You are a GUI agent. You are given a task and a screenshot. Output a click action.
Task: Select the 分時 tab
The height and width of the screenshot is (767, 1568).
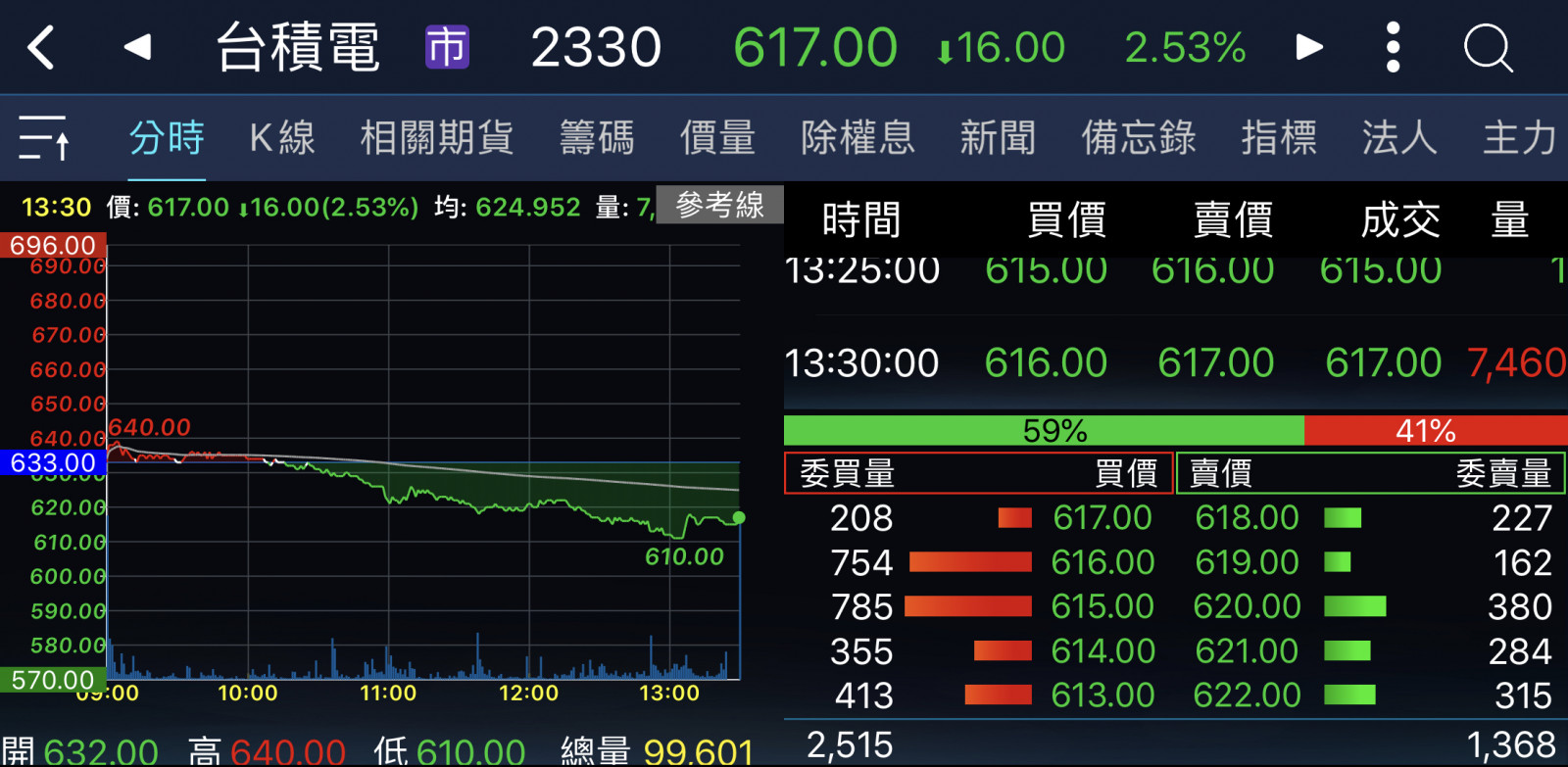167,137
